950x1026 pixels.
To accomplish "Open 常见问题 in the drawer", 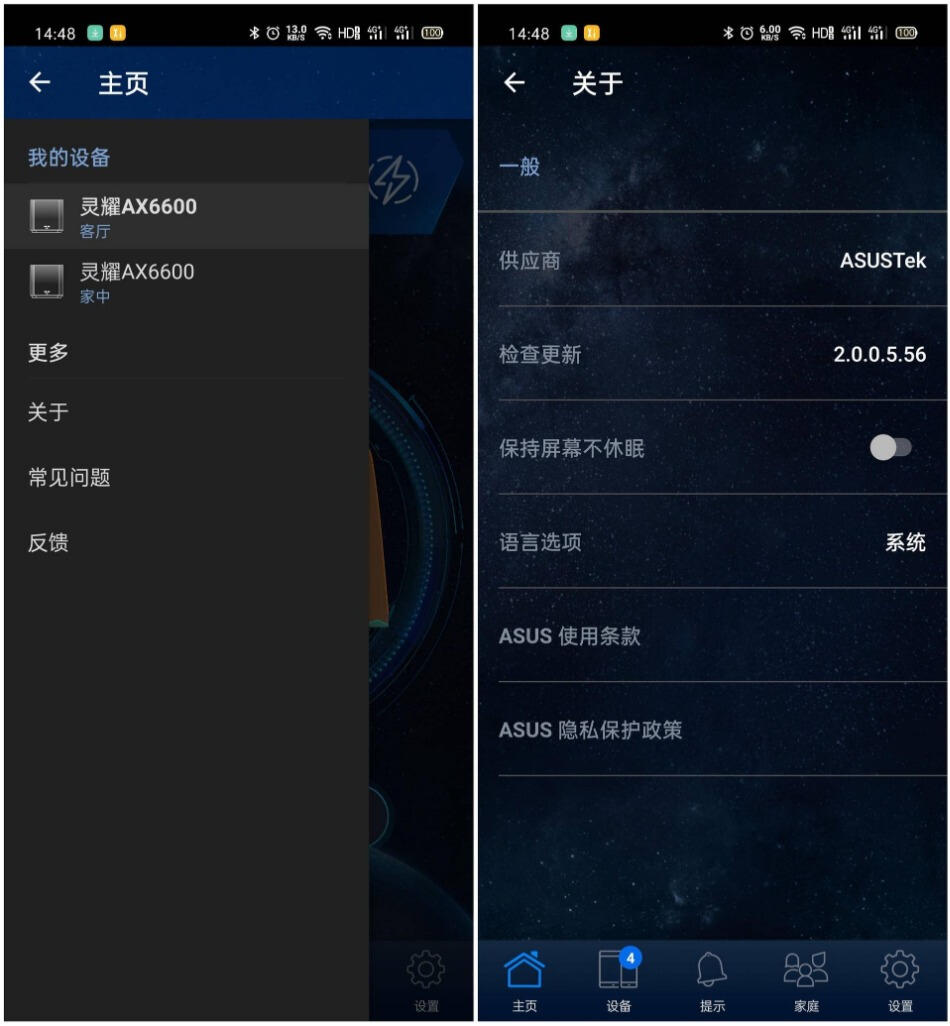I will [x=69, y=477].
